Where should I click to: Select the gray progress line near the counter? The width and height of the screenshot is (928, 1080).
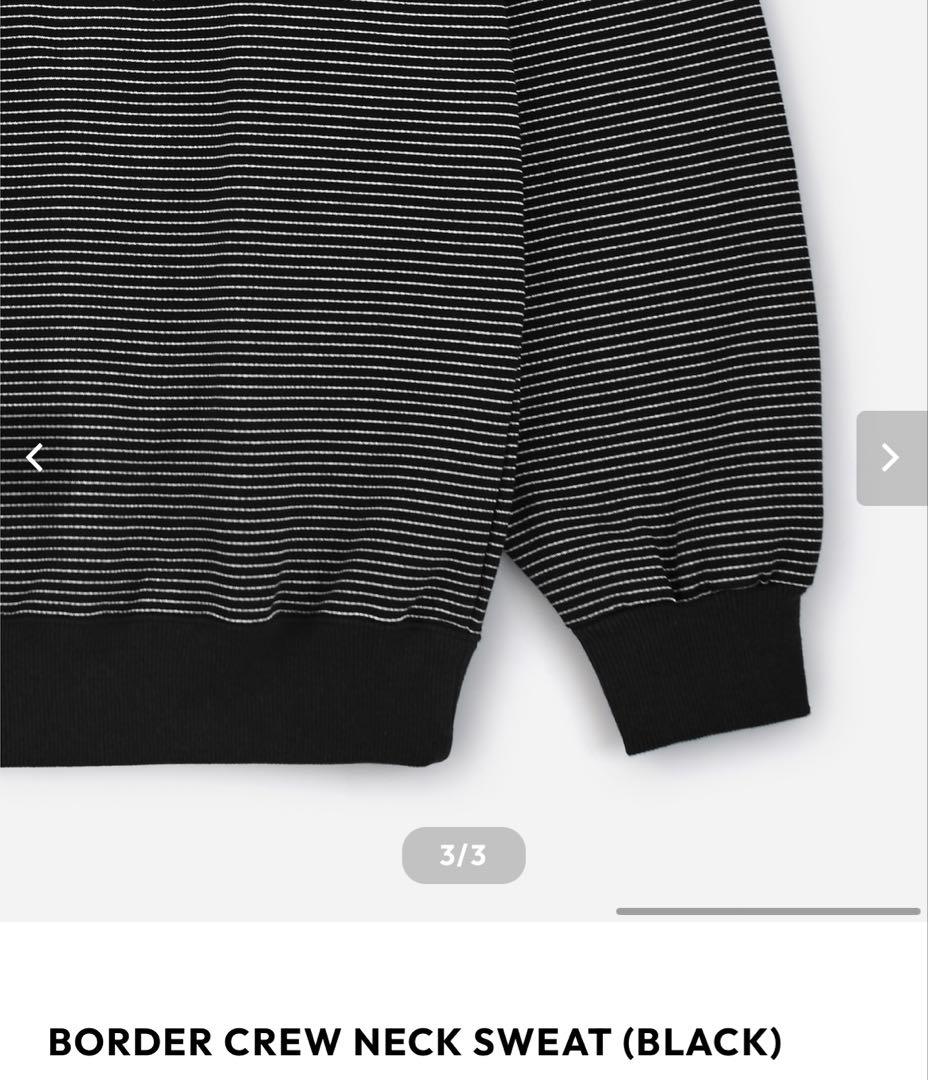pyautogui.click(x=770, y=910)
